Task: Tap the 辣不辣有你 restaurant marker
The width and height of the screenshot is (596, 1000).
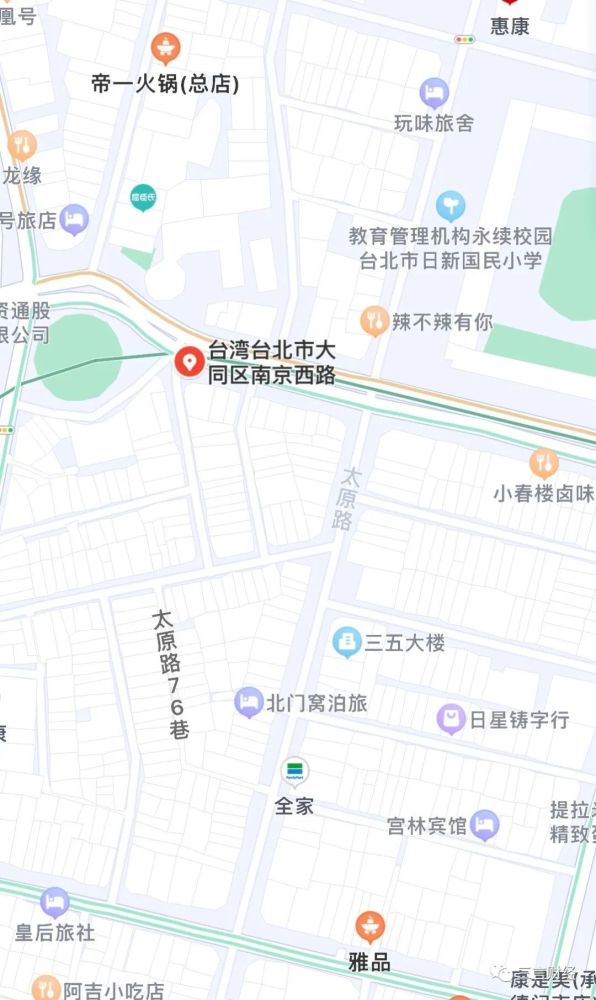Action: coord(375,321)
